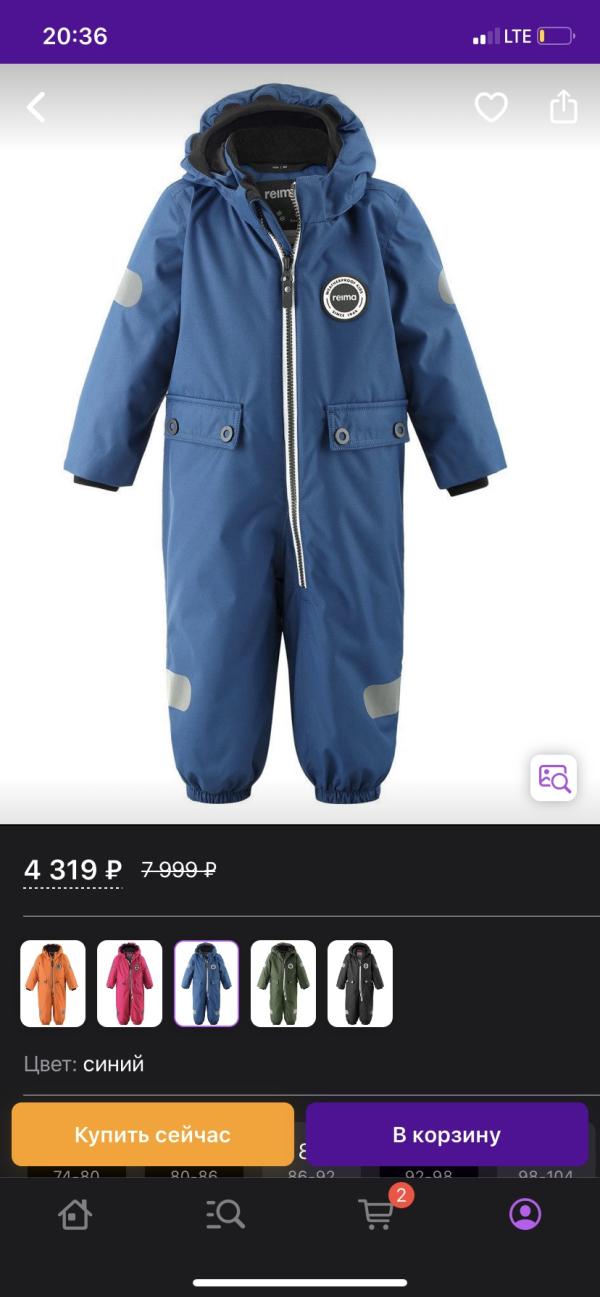The height and width of the screenshot is (1297, 600).
Task: Select the orange color variant
Action: click(53, 983)
